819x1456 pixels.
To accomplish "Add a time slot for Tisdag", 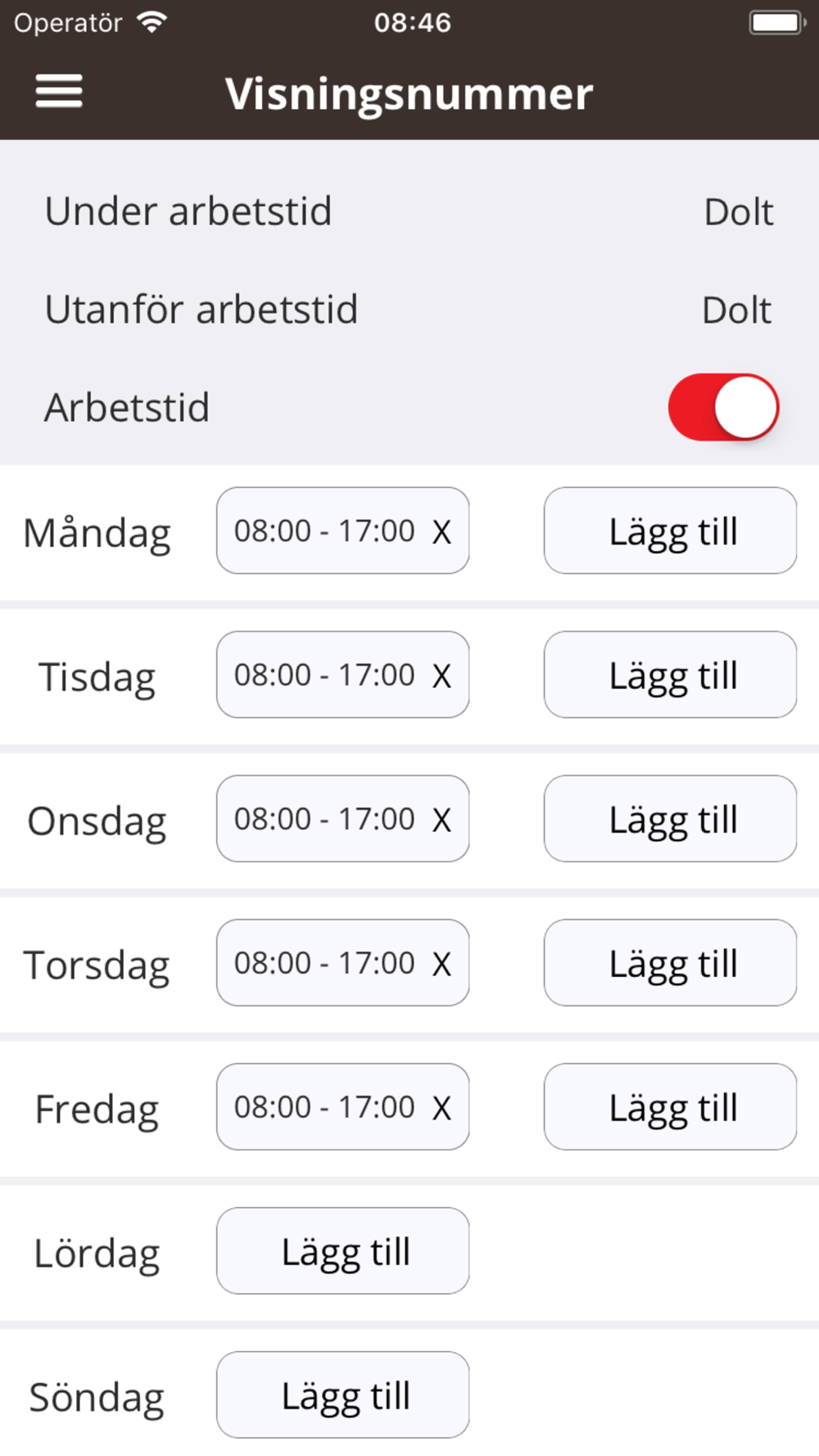I will (670, 675).
